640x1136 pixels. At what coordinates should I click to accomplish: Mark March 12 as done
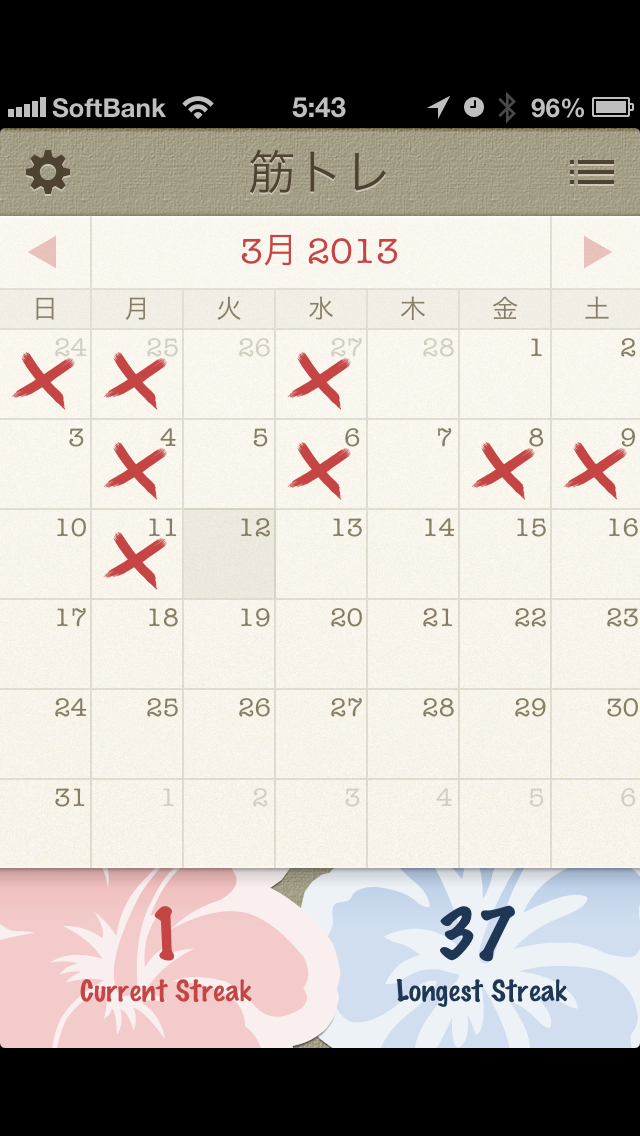pyautogui.click(x=229, y=554)
